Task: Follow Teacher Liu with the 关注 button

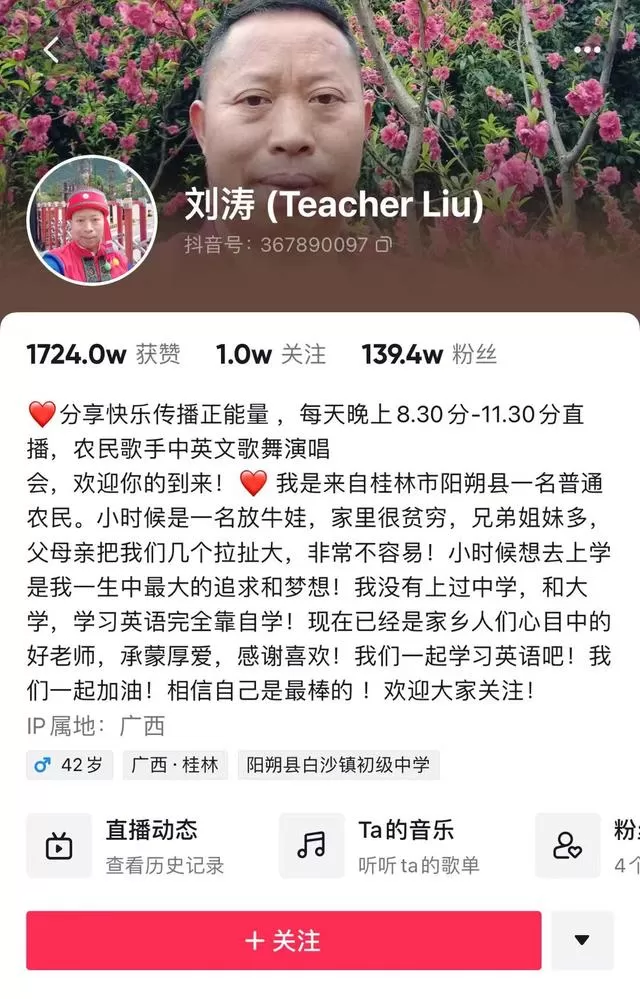Action: 283,940
